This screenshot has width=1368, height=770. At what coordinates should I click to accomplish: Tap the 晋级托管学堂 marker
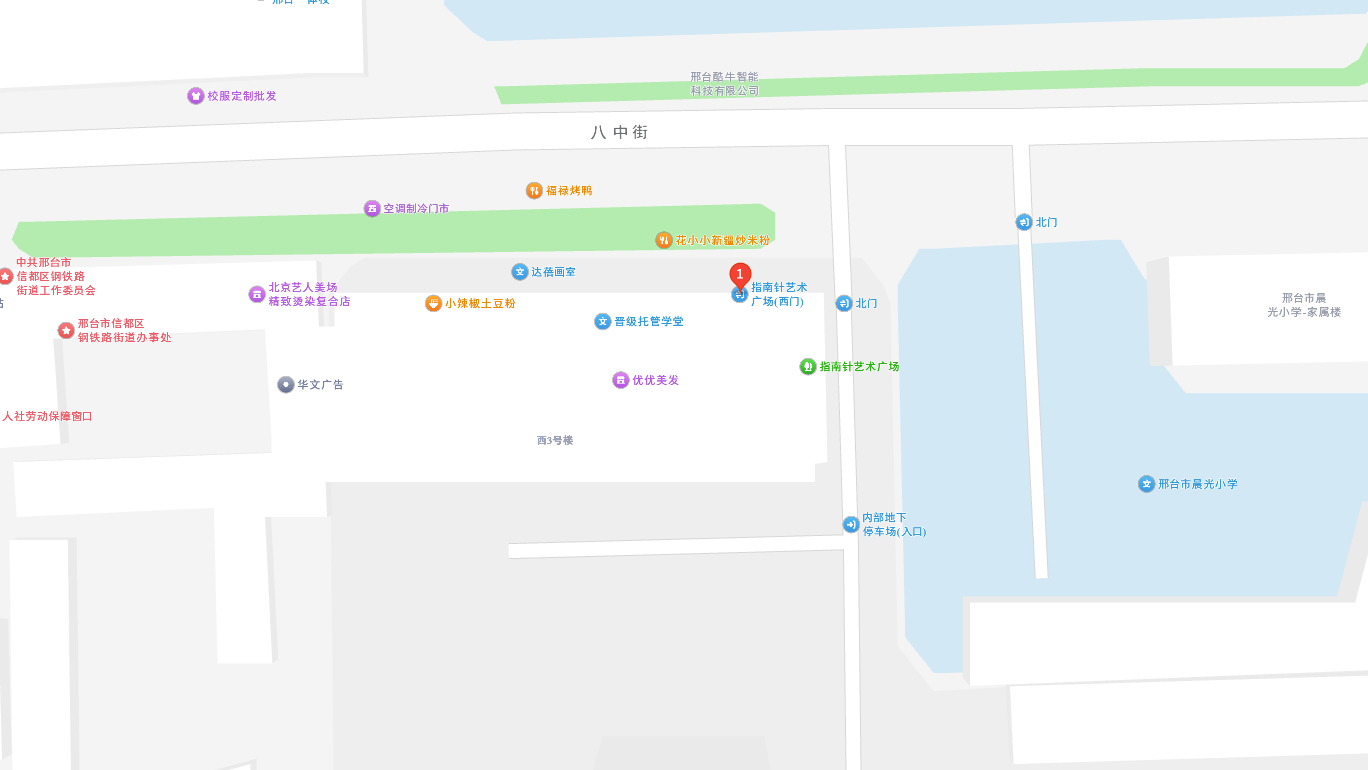[603, 321]
